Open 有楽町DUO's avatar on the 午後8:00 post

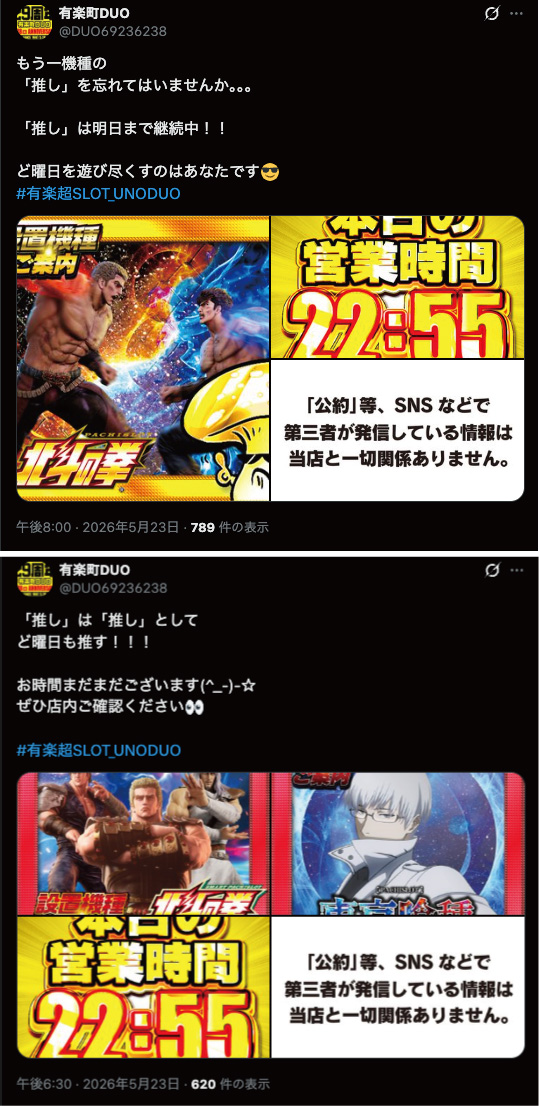(34, 23)
